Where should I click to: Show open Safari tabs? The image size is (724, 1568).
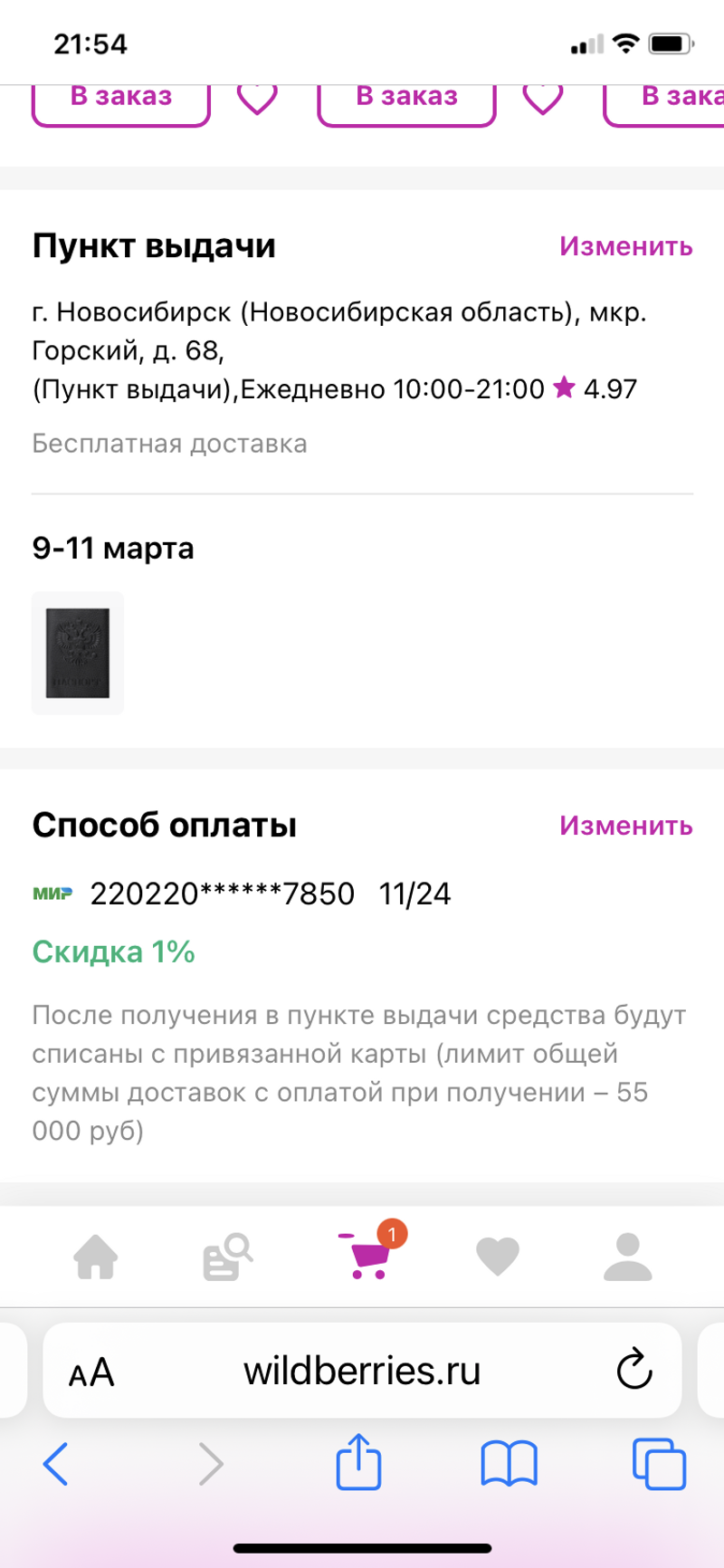click(x=659, y=1463)
